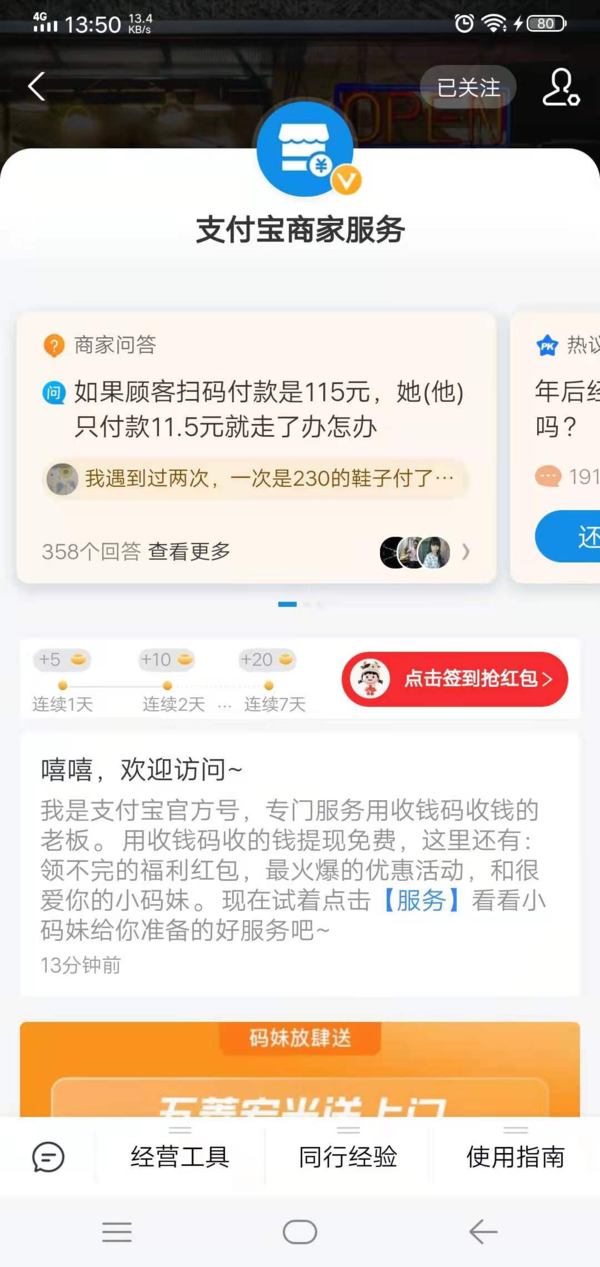Open the 同行经验 menu

coord(348,1157)
